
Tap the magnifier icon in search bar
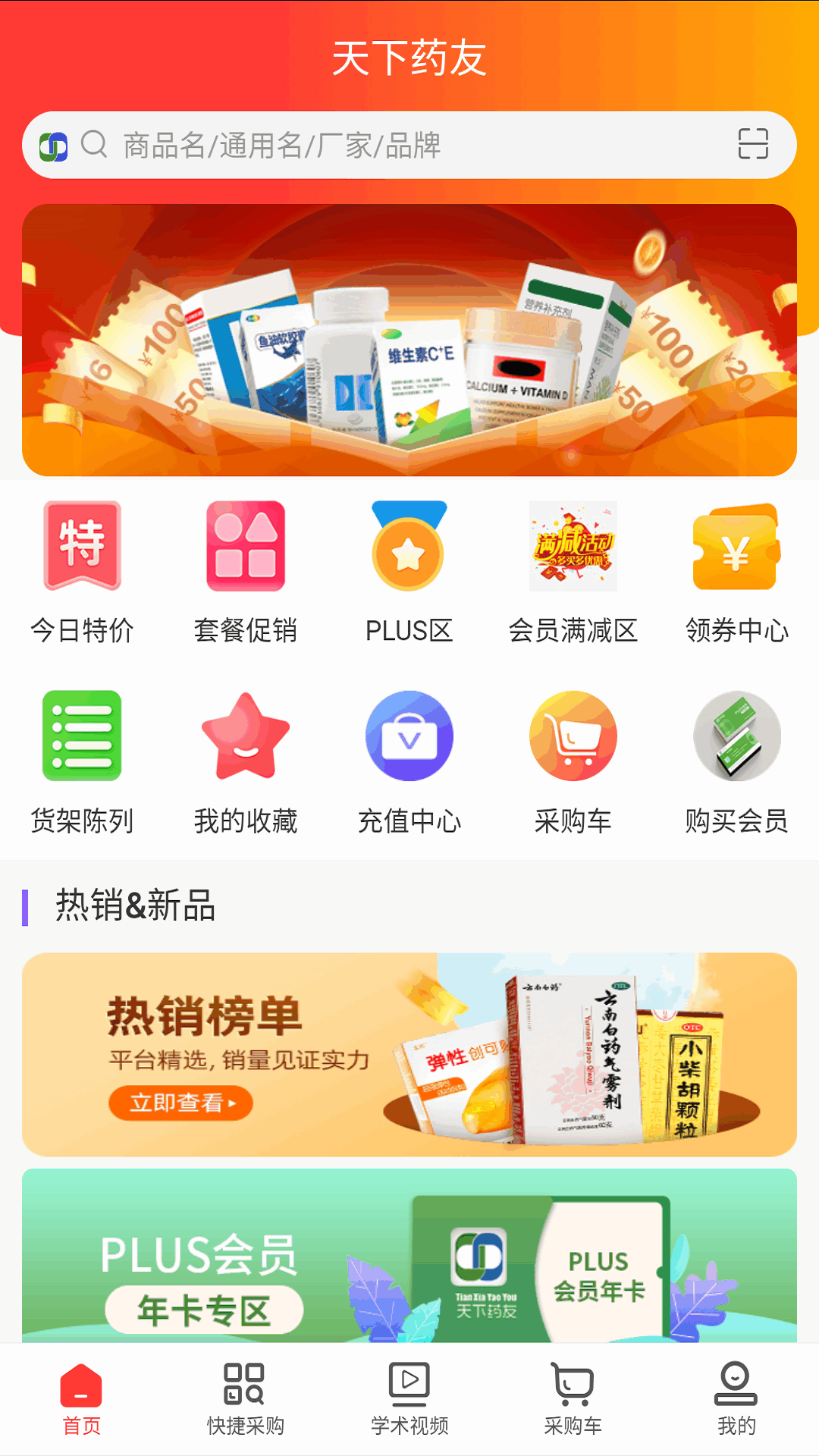(94, 146)
